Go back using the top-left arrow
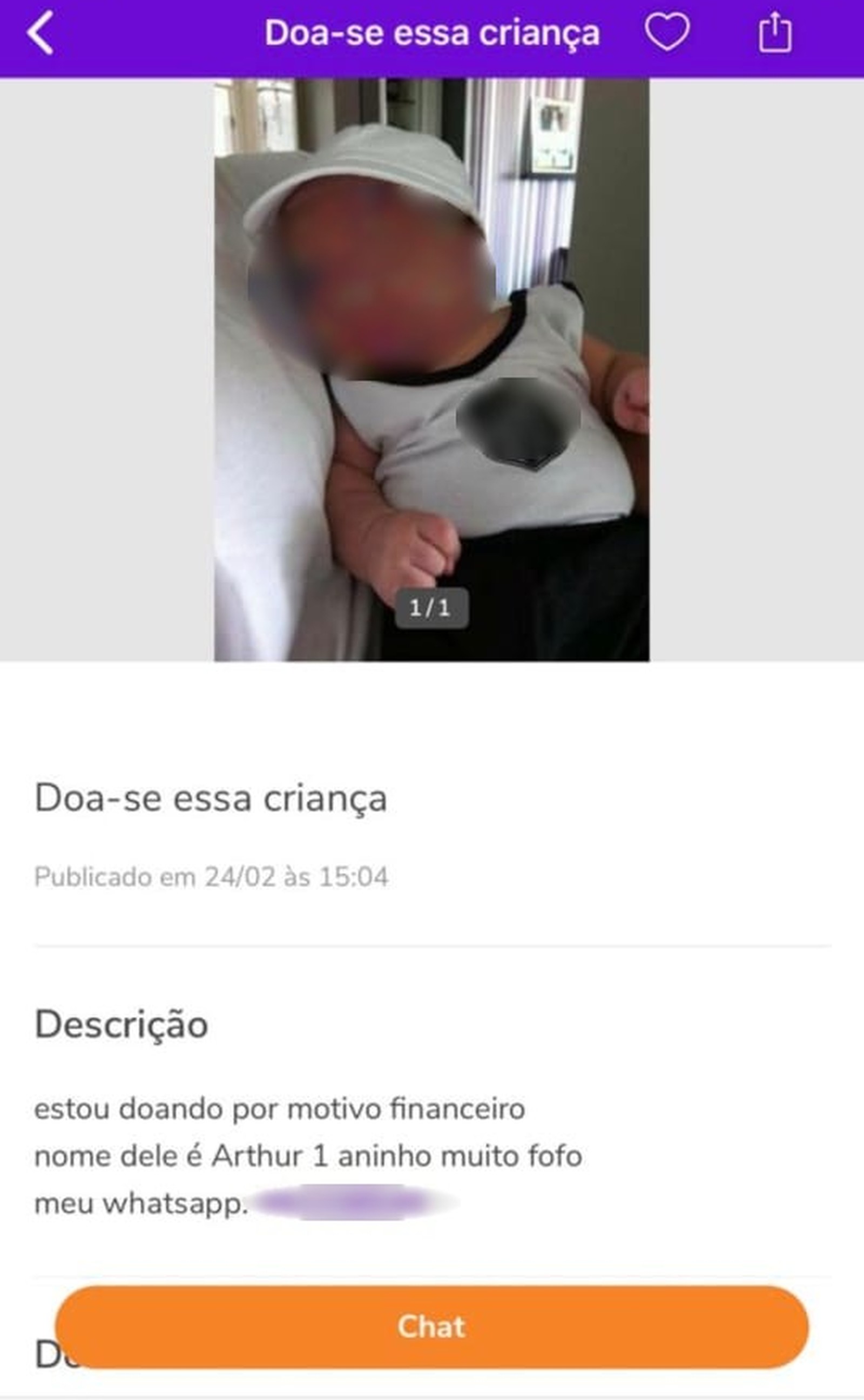 pyautogui.click(x=40, y=33)
